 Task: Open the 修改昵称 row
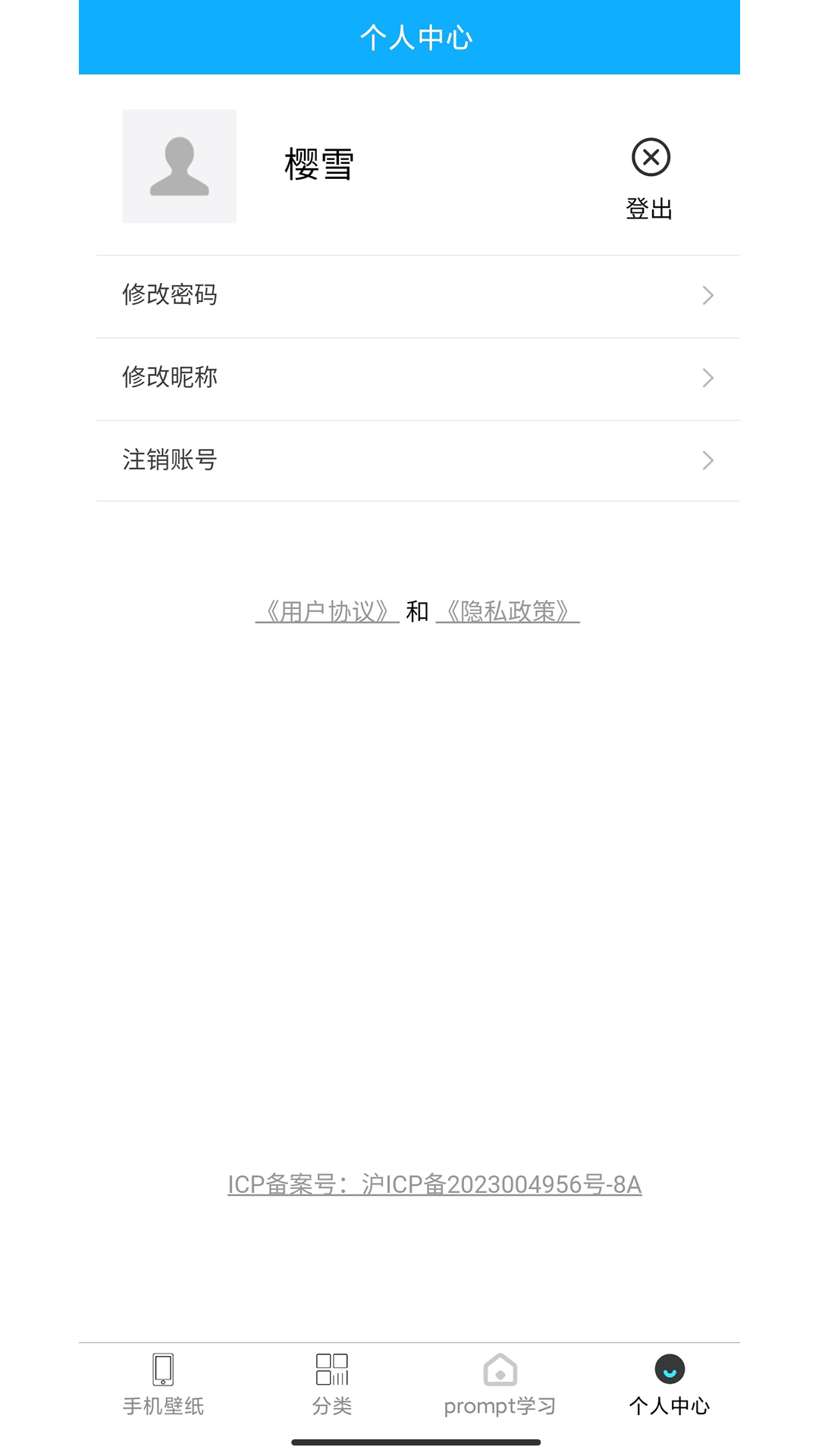pyautogui.click(x=418, y=378)
